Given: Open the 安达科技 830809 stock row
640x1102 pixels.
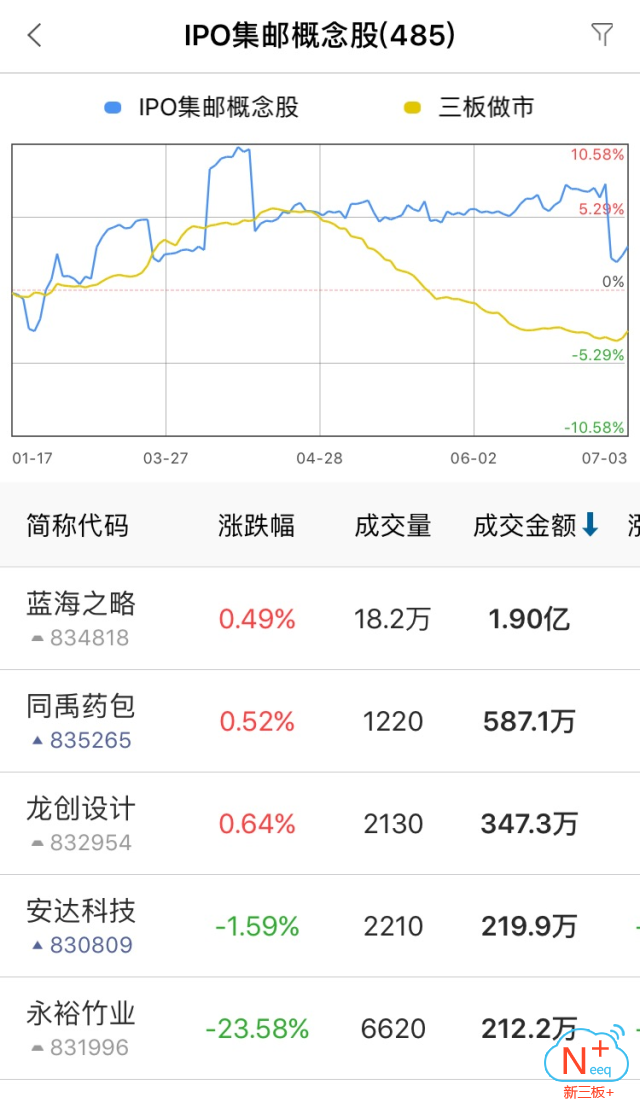Looking at the screenshot, I should tap(320, 926).
